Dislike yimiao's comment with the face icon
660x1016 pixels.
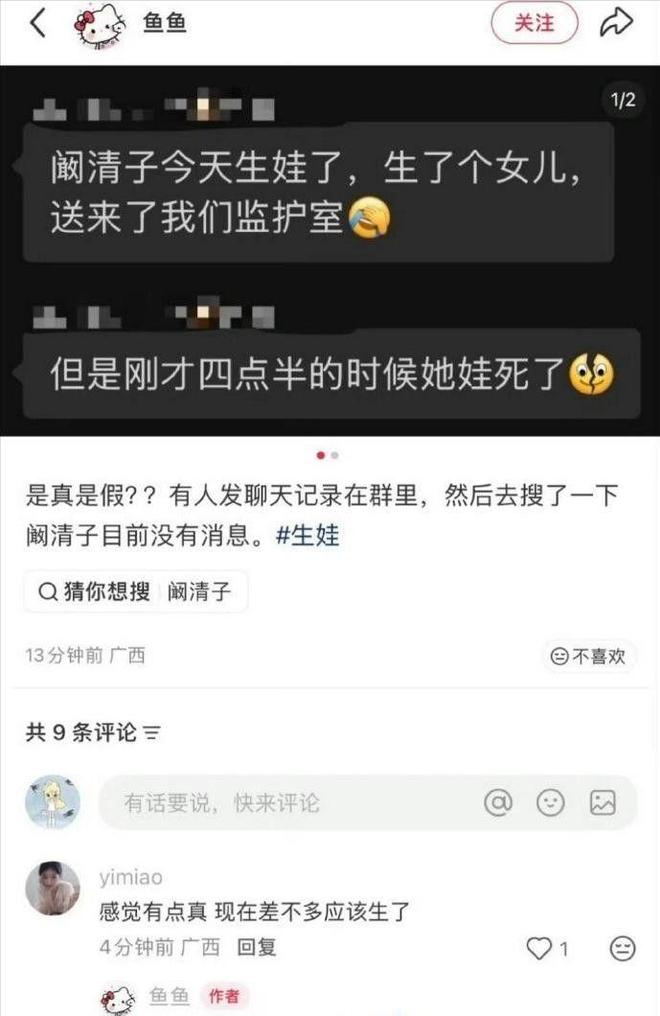click(x=622, y=948)
